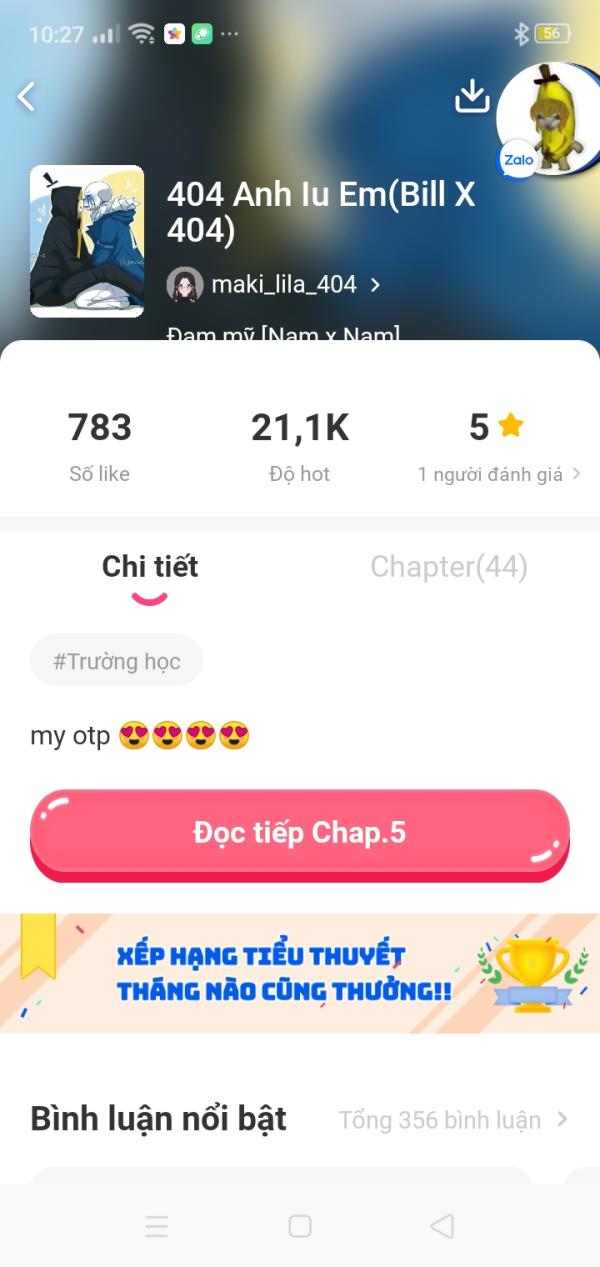600x1267 pixels.
Task: View the 1 người đánh giá ratings
Action: click(x=498, y=474)
